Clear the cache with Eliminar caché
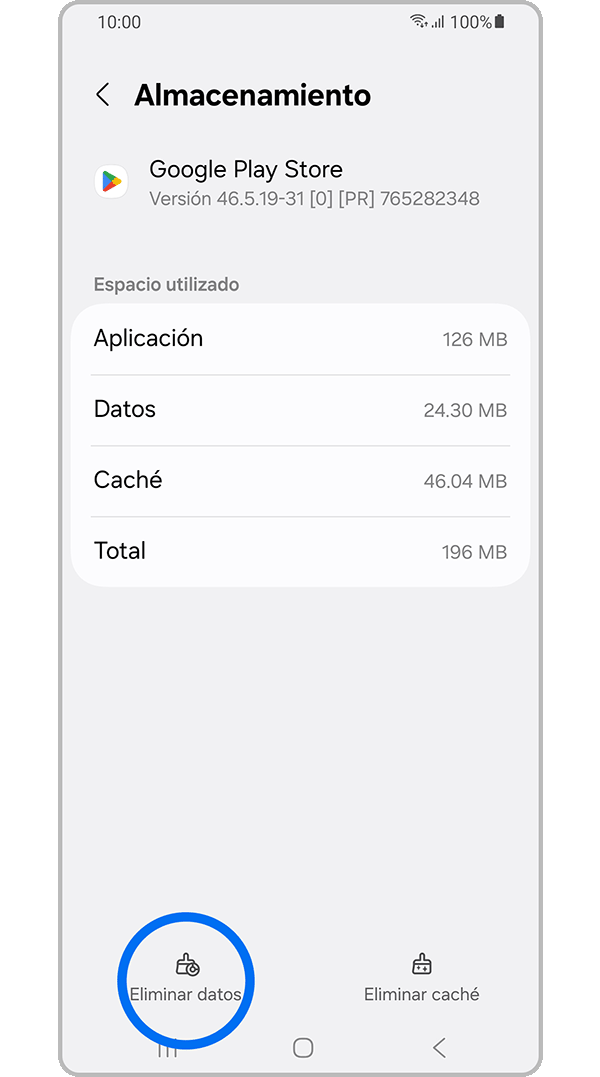This screenshot has height=1077, width=600. (421, 977)
